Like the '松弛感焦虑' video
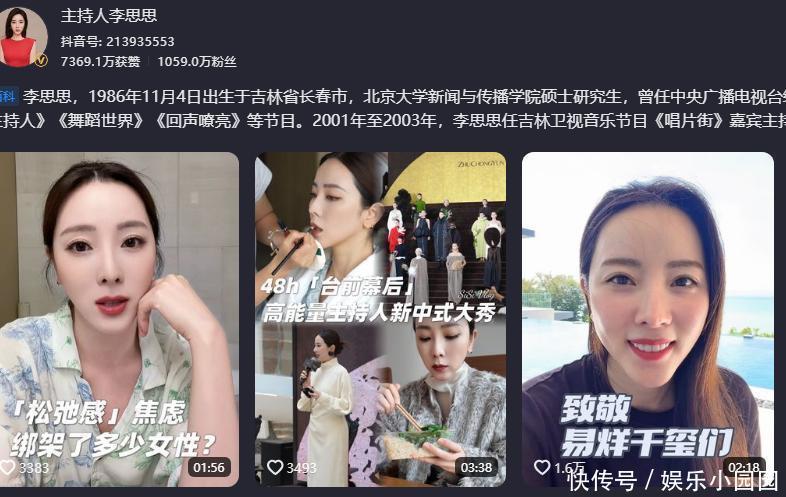The image size is (786, 497). (9, 467)
